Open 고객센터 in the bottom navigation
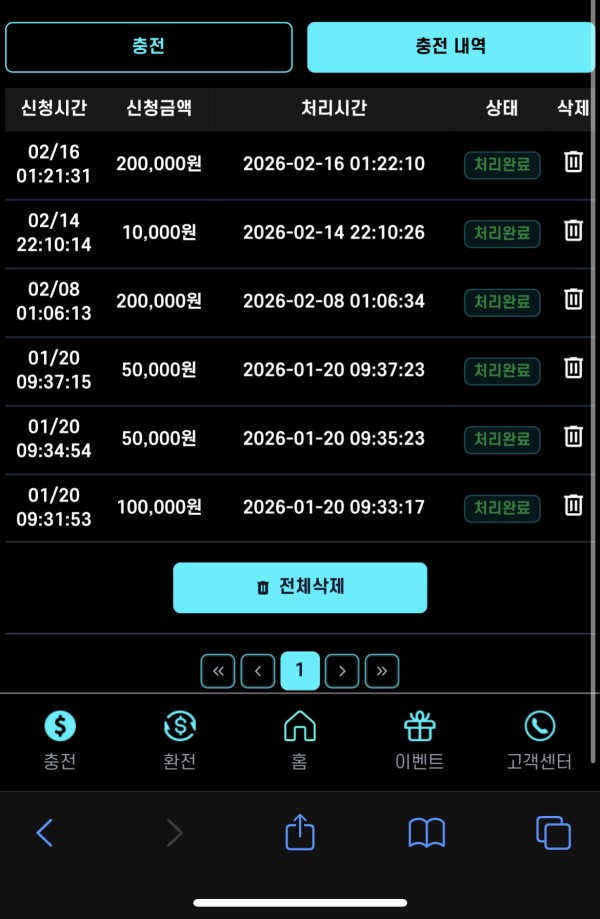This screenshot has width=600, height=919. [539, 740]
